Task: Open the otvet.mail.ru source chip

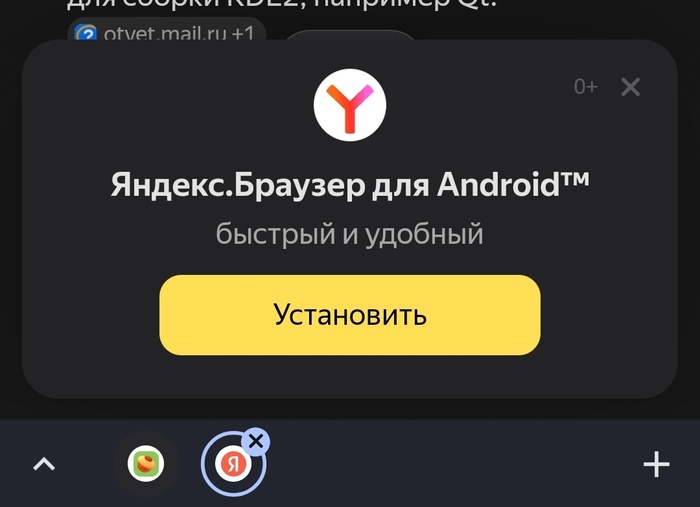Action: tap(166, 34)
